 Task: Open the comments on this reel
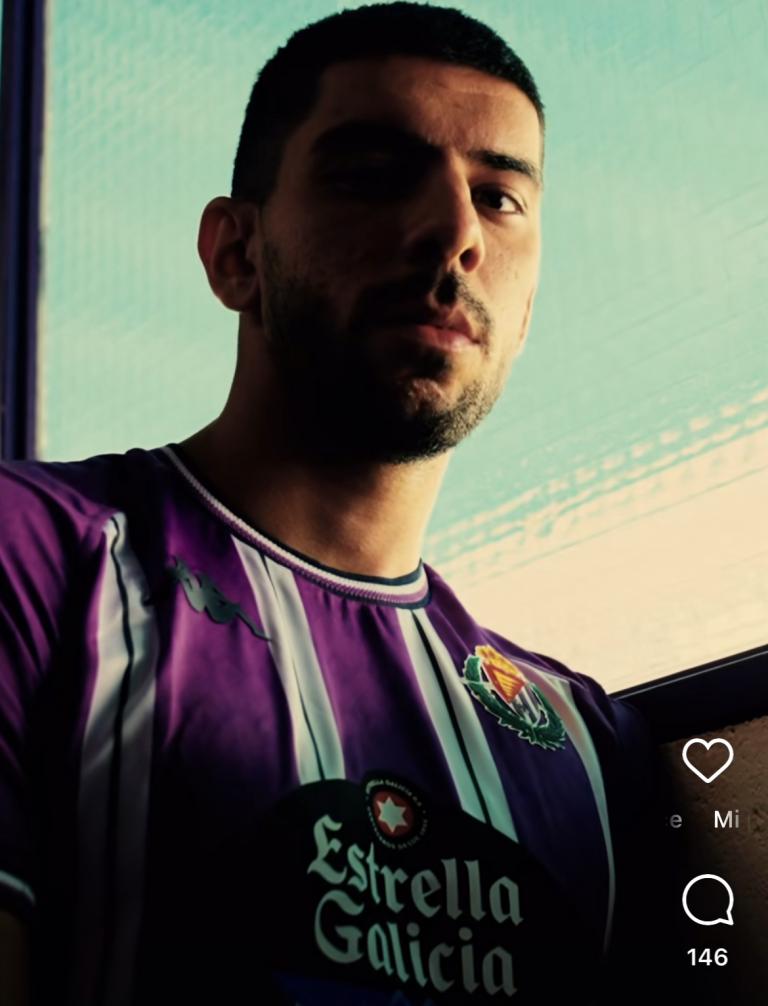pyautogui.click(x=707, y=901)
